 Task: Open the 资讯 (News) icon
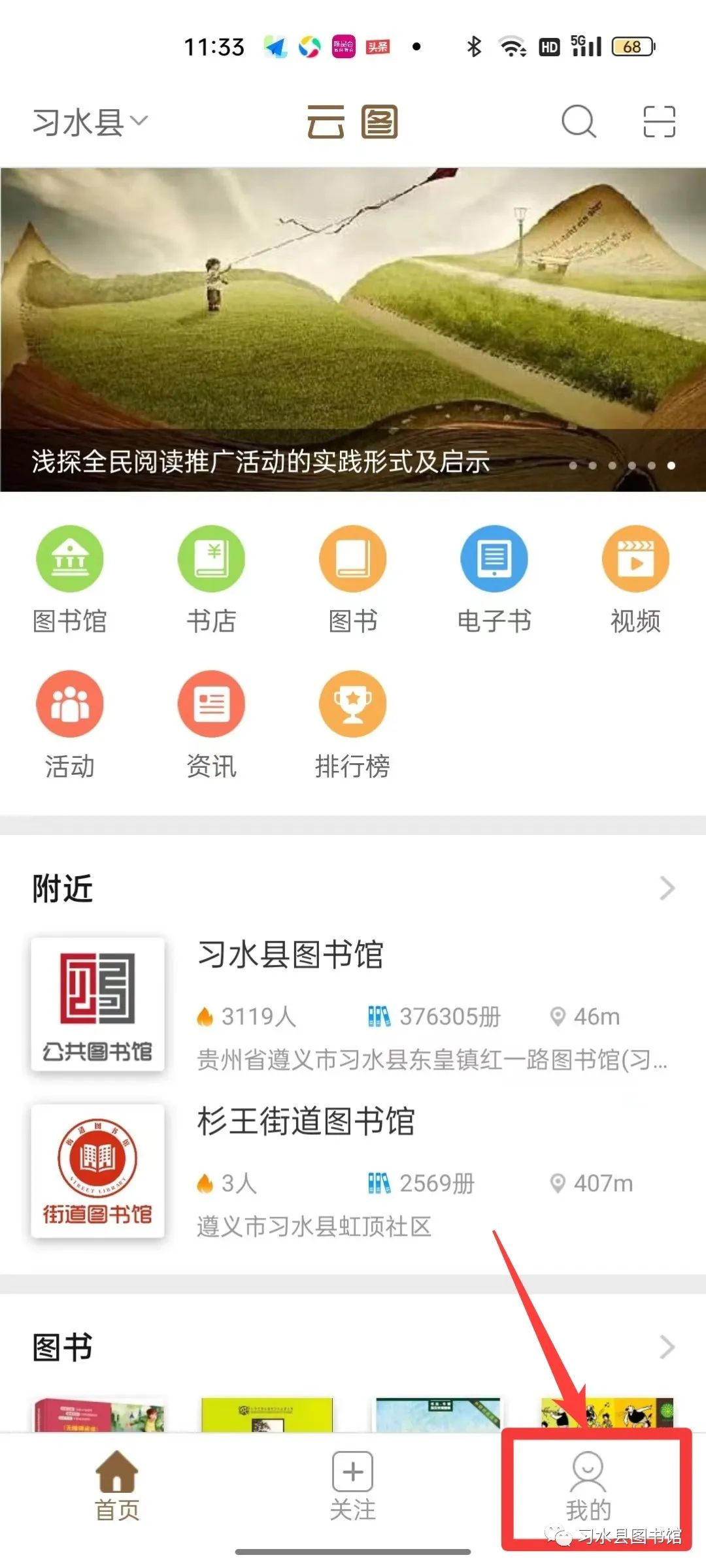(210, 704)
